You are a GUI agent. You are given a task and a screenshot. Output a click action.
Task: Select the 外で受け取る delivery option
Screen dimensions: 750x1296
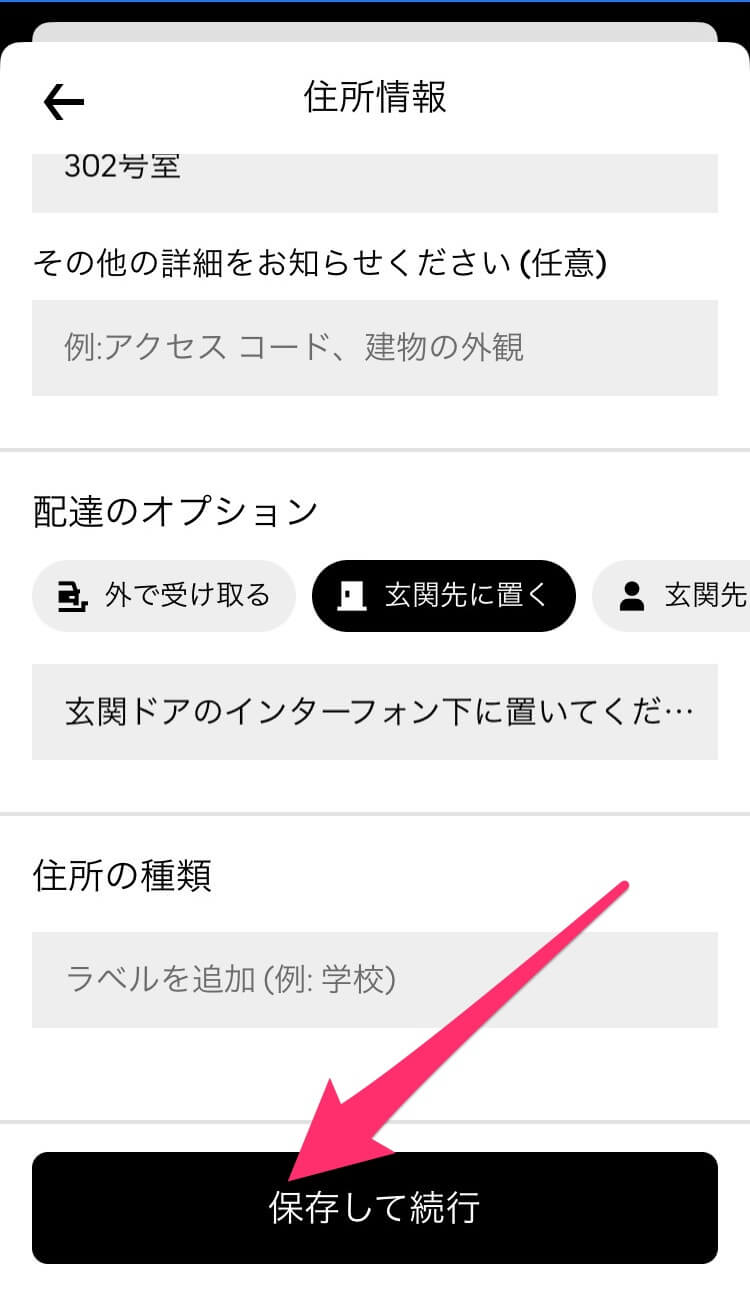coord(164,596)
